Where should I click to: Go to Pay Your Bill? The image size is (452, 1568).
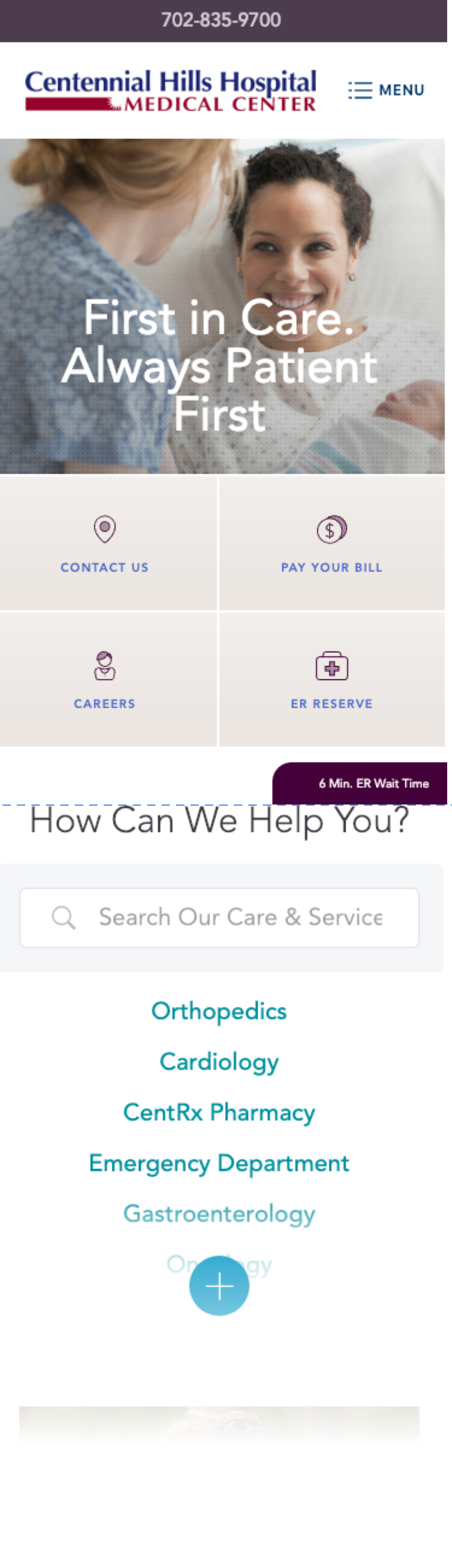pyautogui.click(x=331, y=544)
